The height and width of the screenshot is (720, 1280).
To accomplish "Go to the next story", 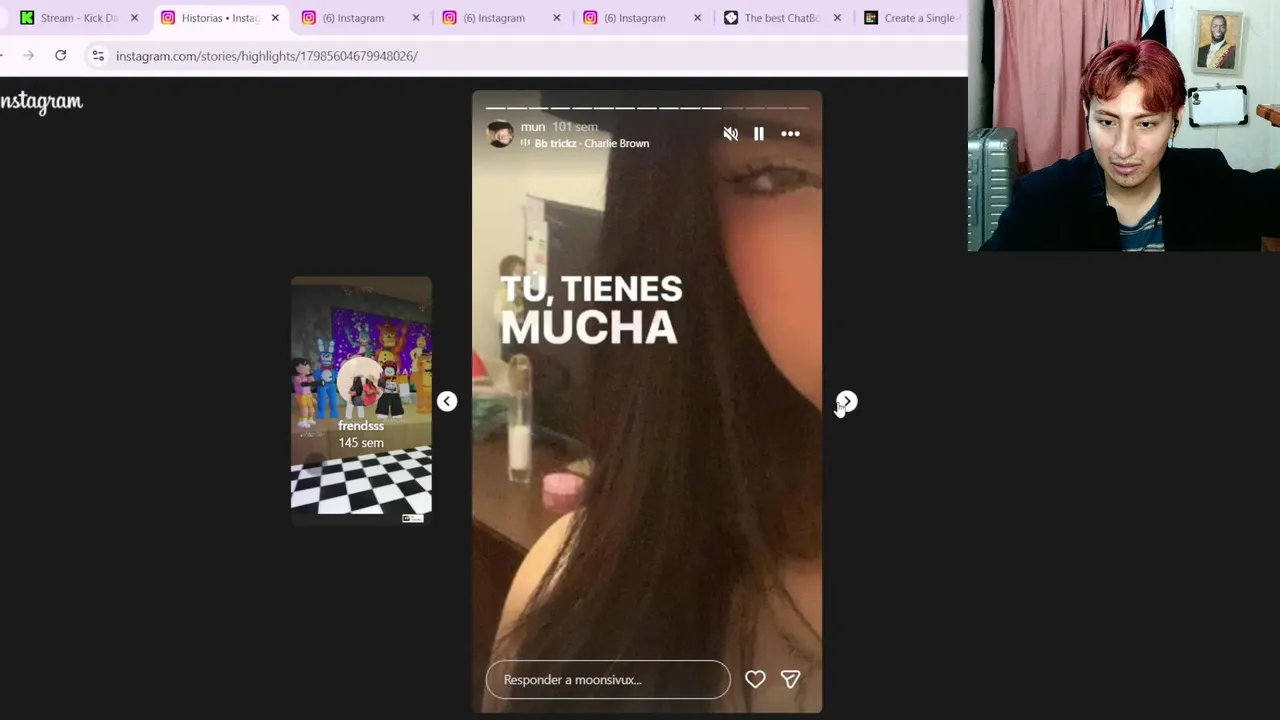I will pyautogui.click(x=847, y=401).
